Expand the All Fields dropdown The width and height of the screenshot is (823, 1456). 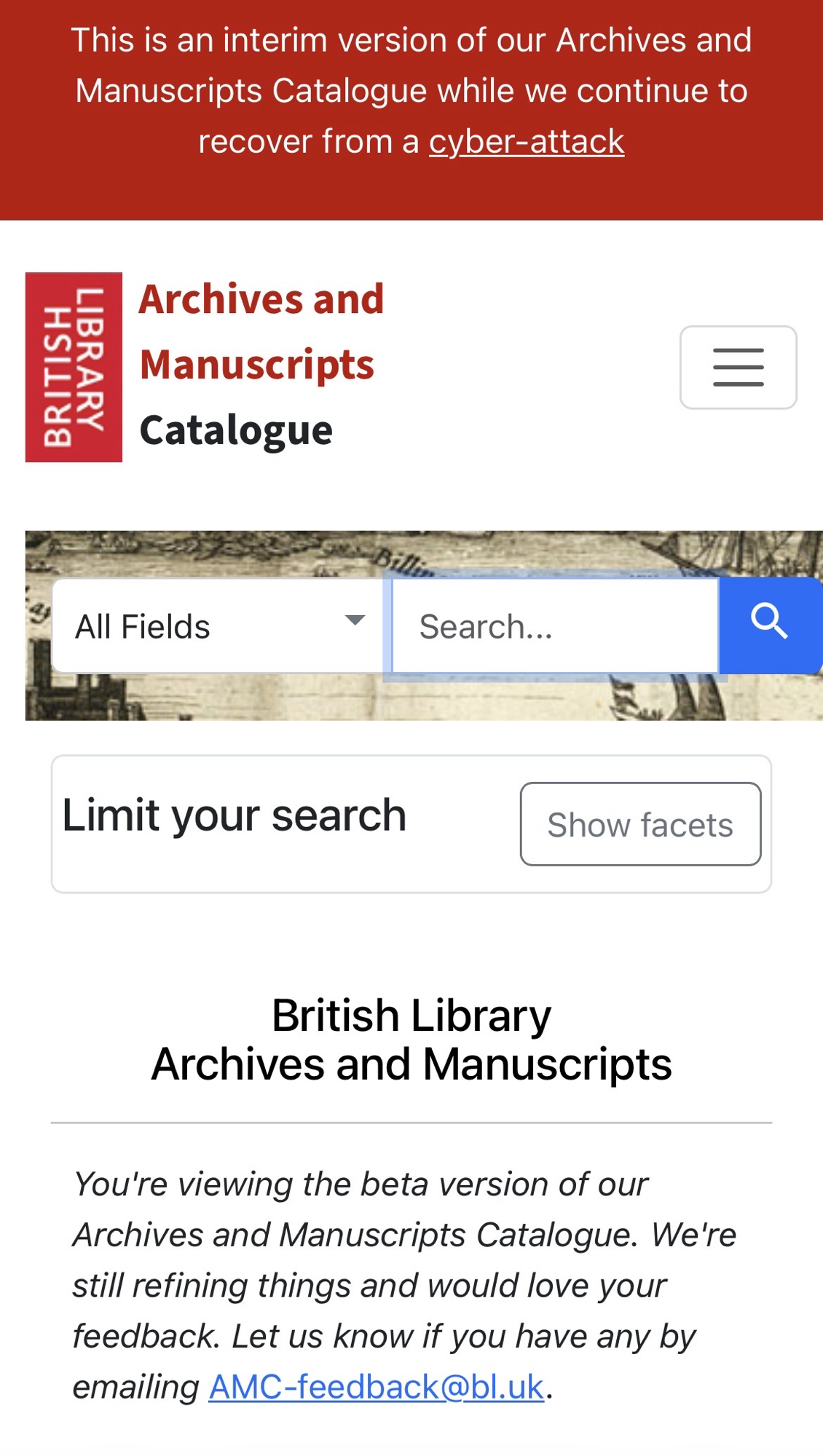pos(218,626)
